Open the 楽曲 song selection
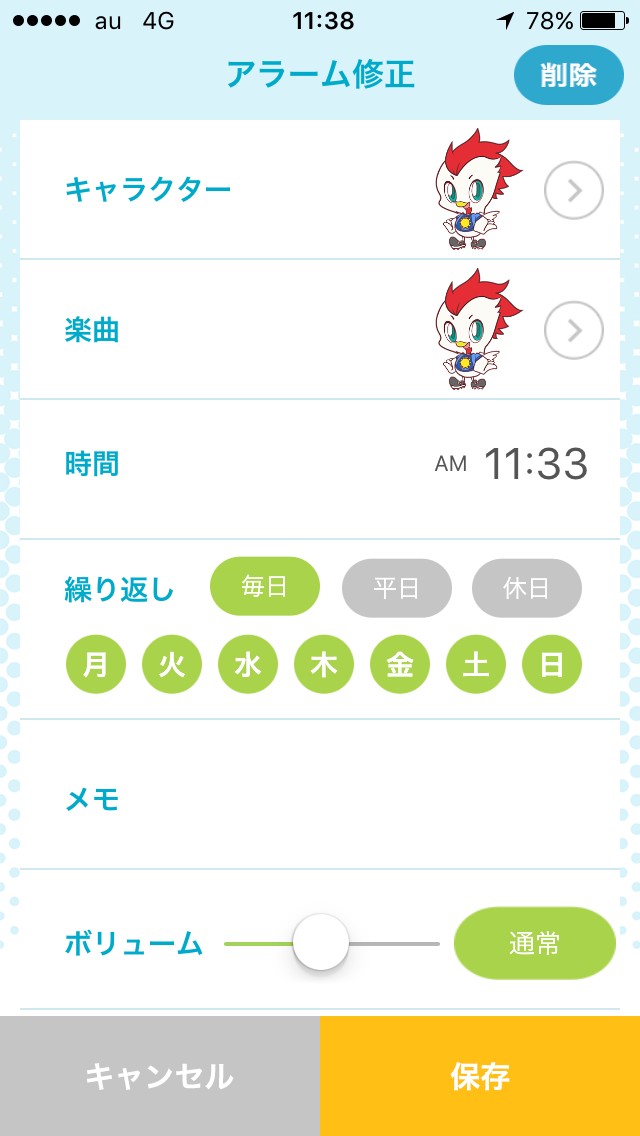The width and height of the screenshot is (640, 1136). 573,329
